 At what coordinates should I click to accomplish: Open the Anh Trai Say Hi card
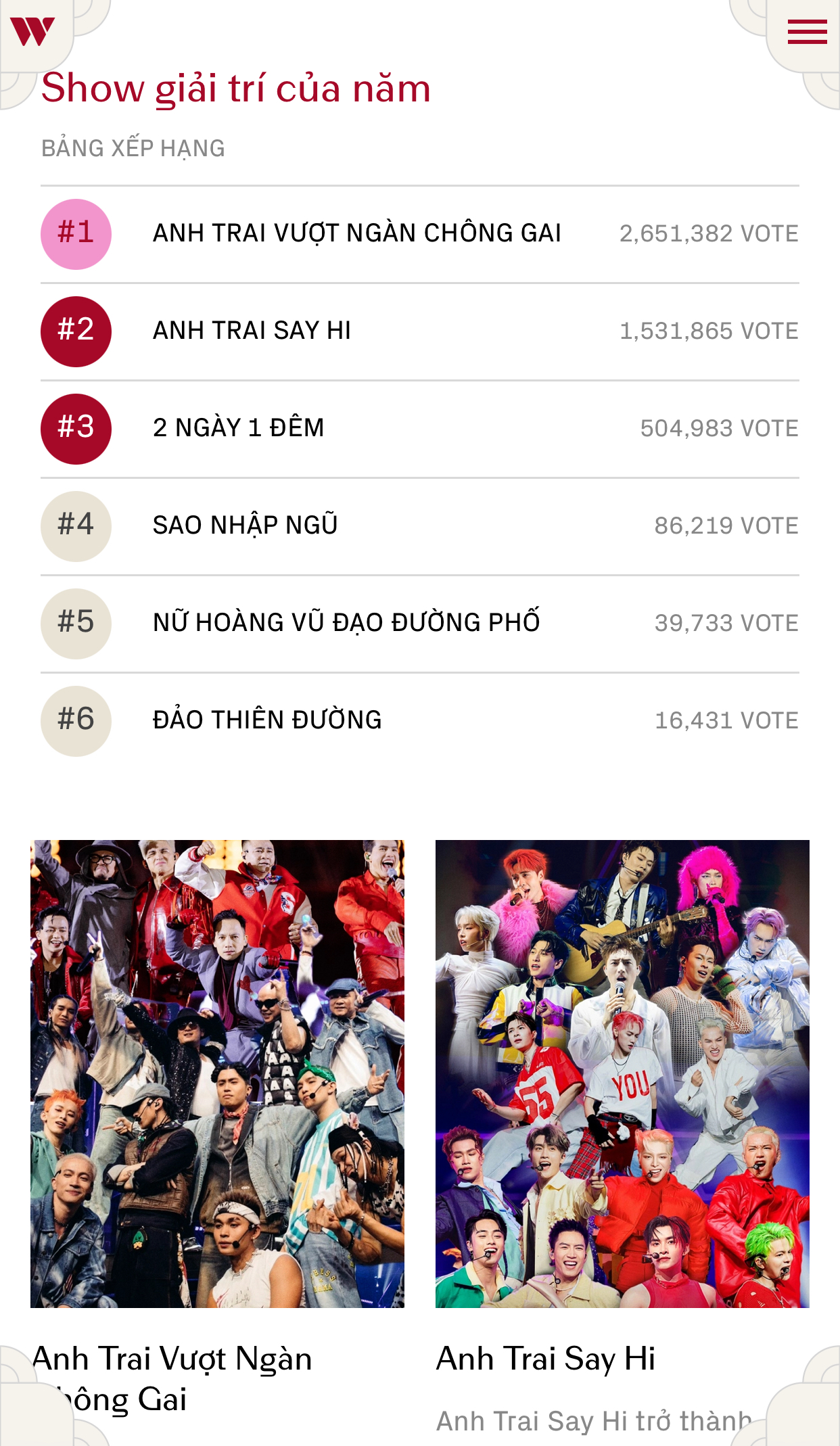pos(622,1073)
